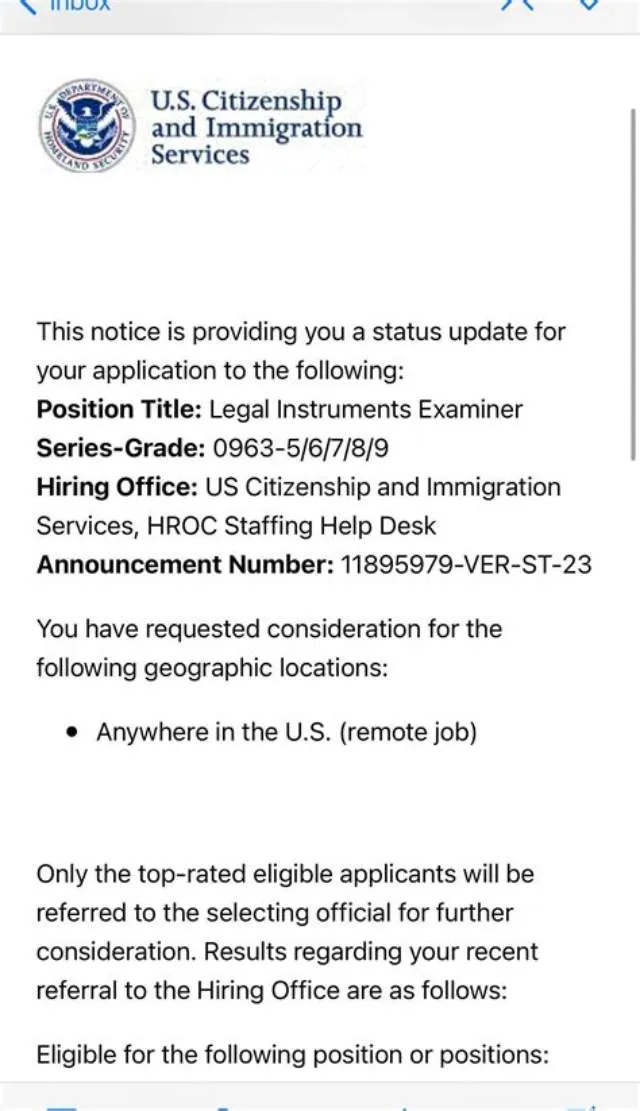Jump to the next message arrow
The width and height of the screenshot is (640, 1111).
coord(590,4)
